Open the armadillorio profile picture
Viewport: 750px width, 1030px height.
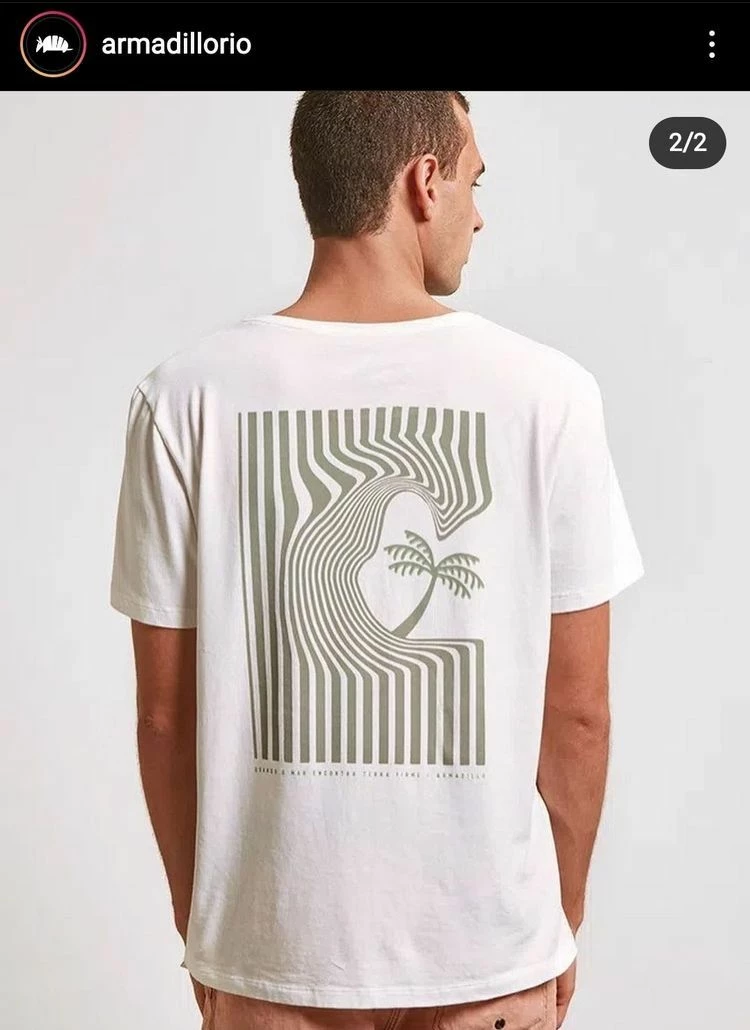click(x=53, y=44)
